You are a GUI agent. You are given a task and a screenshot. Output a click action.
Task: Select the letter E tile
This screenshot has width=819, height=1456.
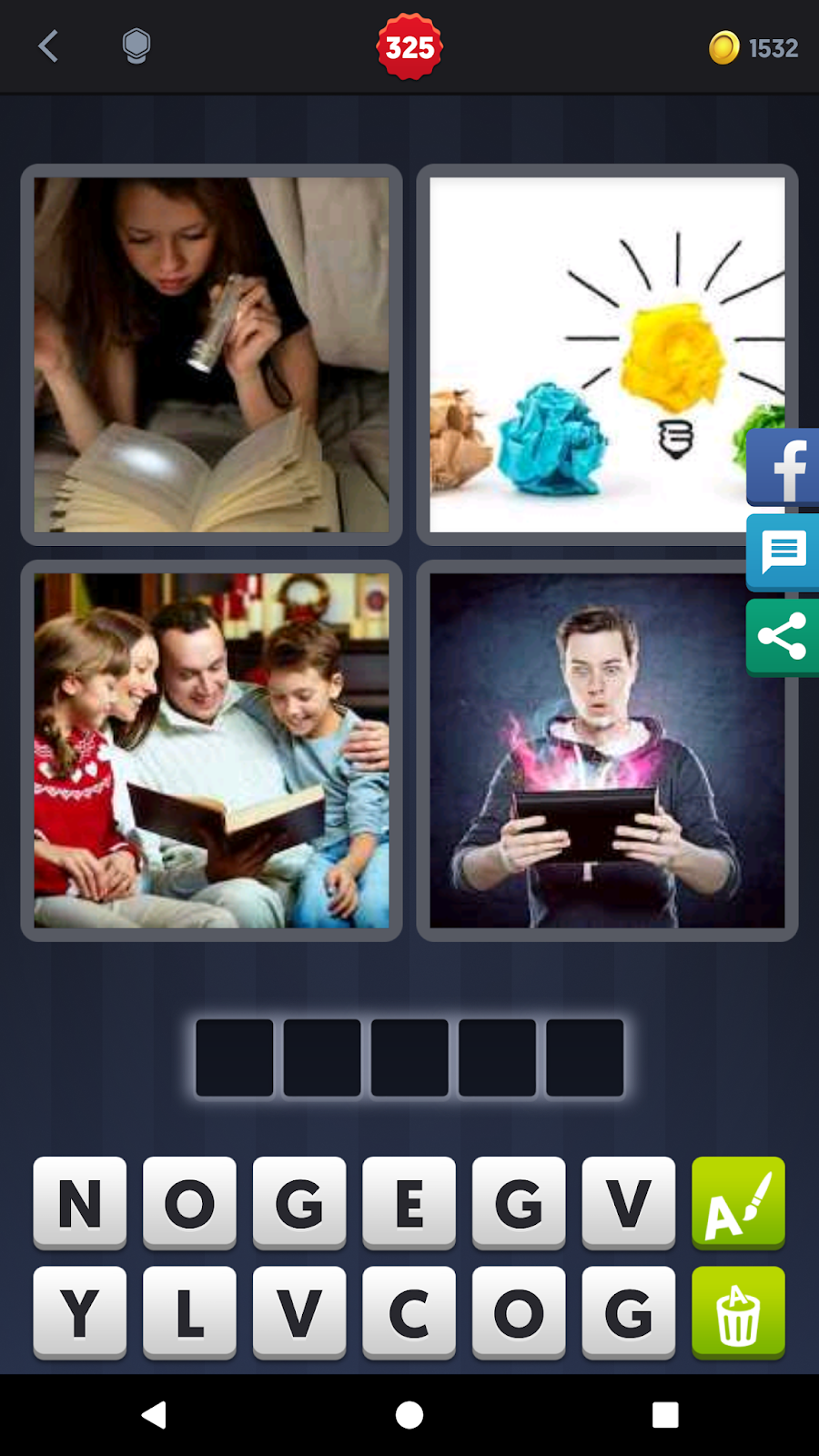(409, 1202)
